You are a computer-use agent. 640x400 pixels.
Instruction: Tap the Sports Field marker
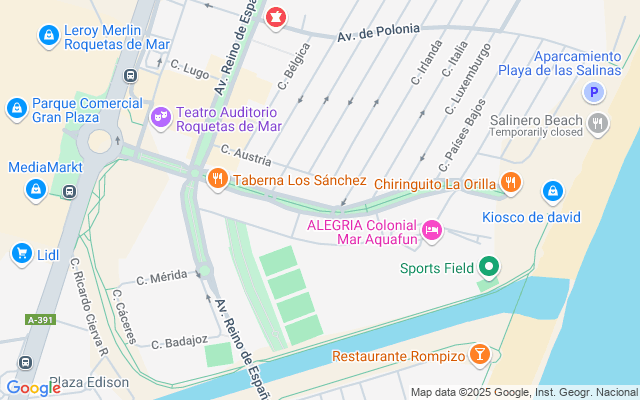coord(489,267)
